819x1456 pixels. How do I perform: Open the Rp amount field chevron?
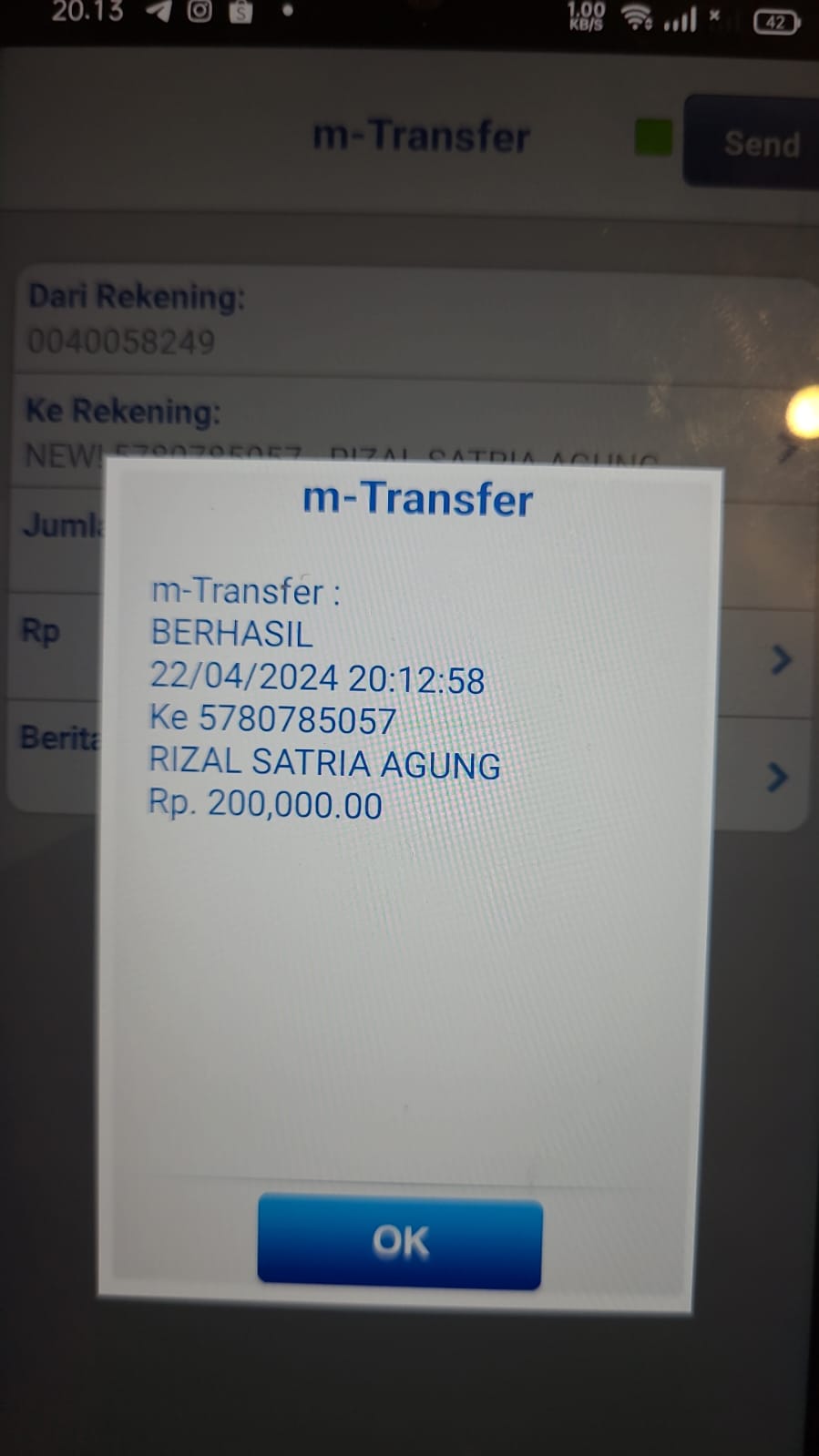pos(780,659)
